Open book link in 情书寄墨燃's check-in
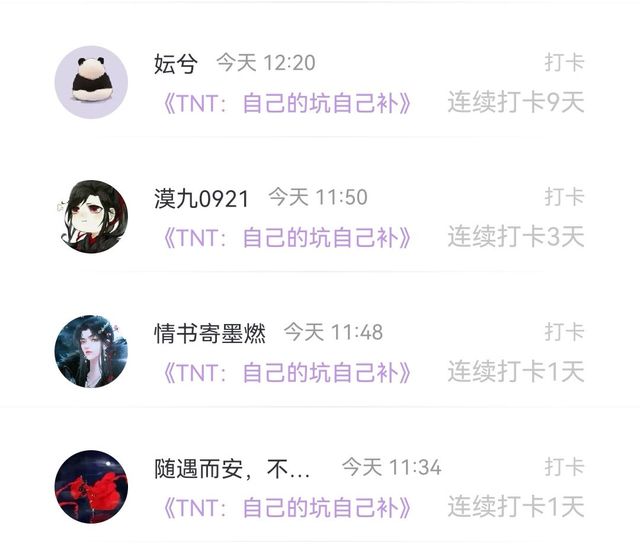This screenshot has height=558, width=640. 285,373
